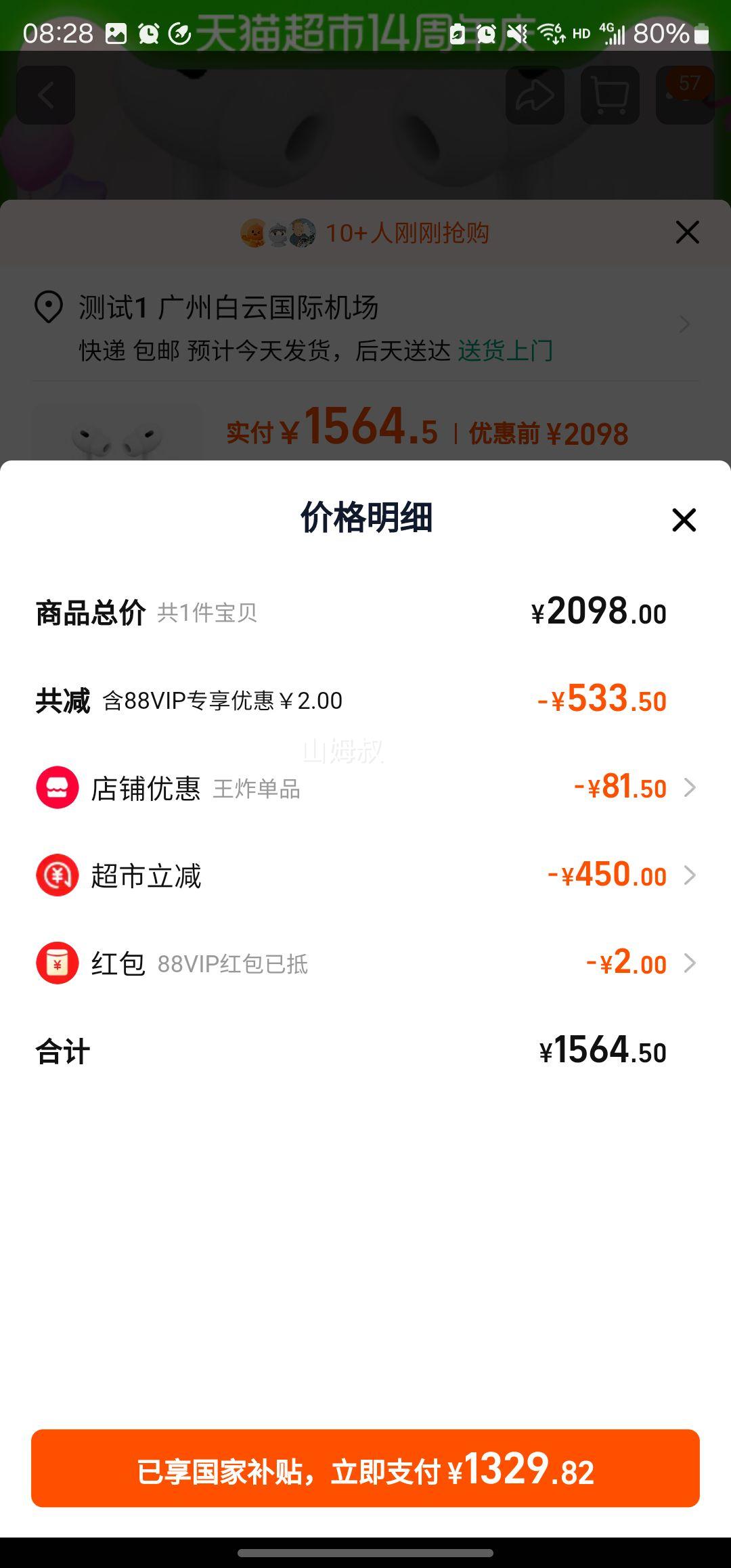The height and width of the screenshot is (1568, 731).
Task: Open the 88VIP红包 details chevron
Action: (x=690, y=963)
